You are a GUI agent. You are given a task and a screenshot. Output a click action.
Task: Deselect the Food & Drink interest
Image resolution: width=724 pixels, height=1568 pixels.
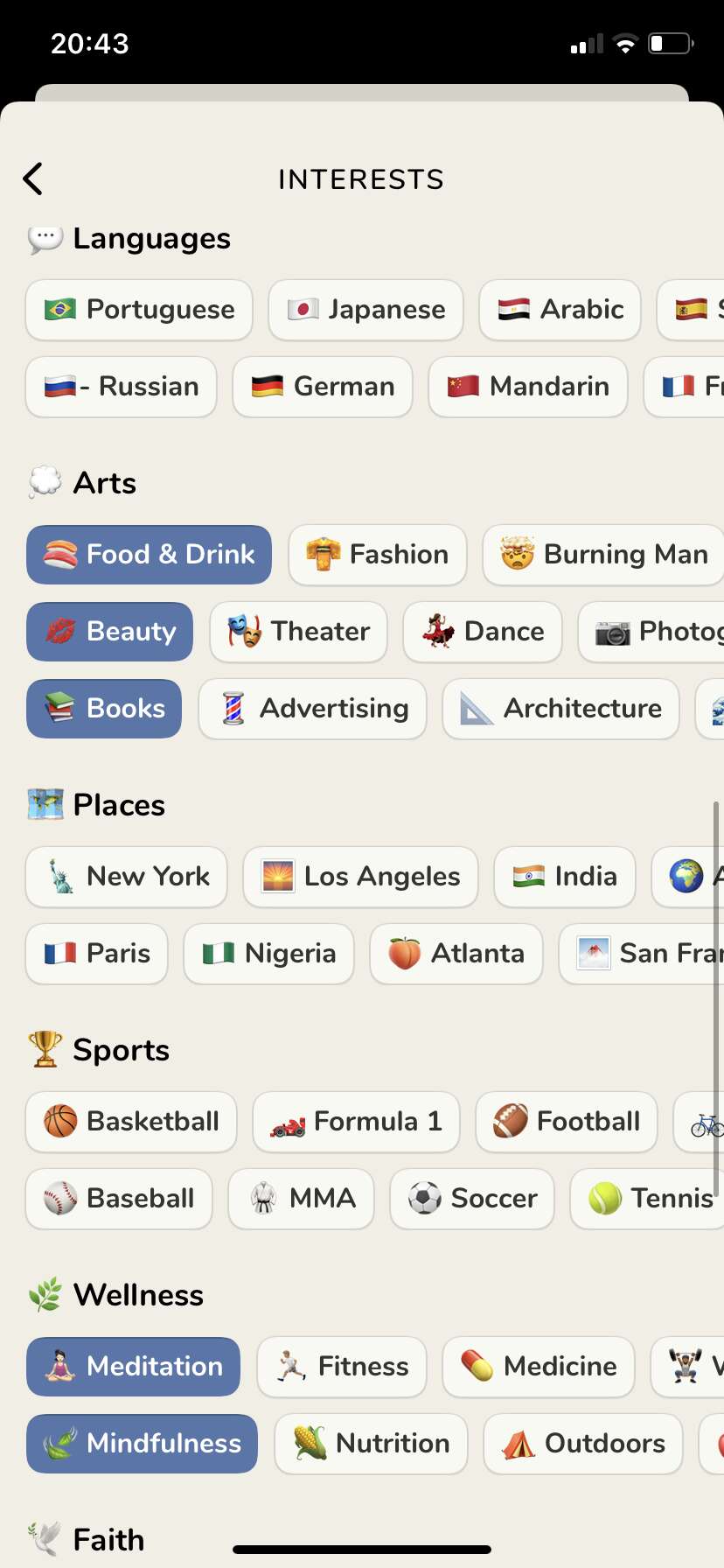click(x=149, y=555)
